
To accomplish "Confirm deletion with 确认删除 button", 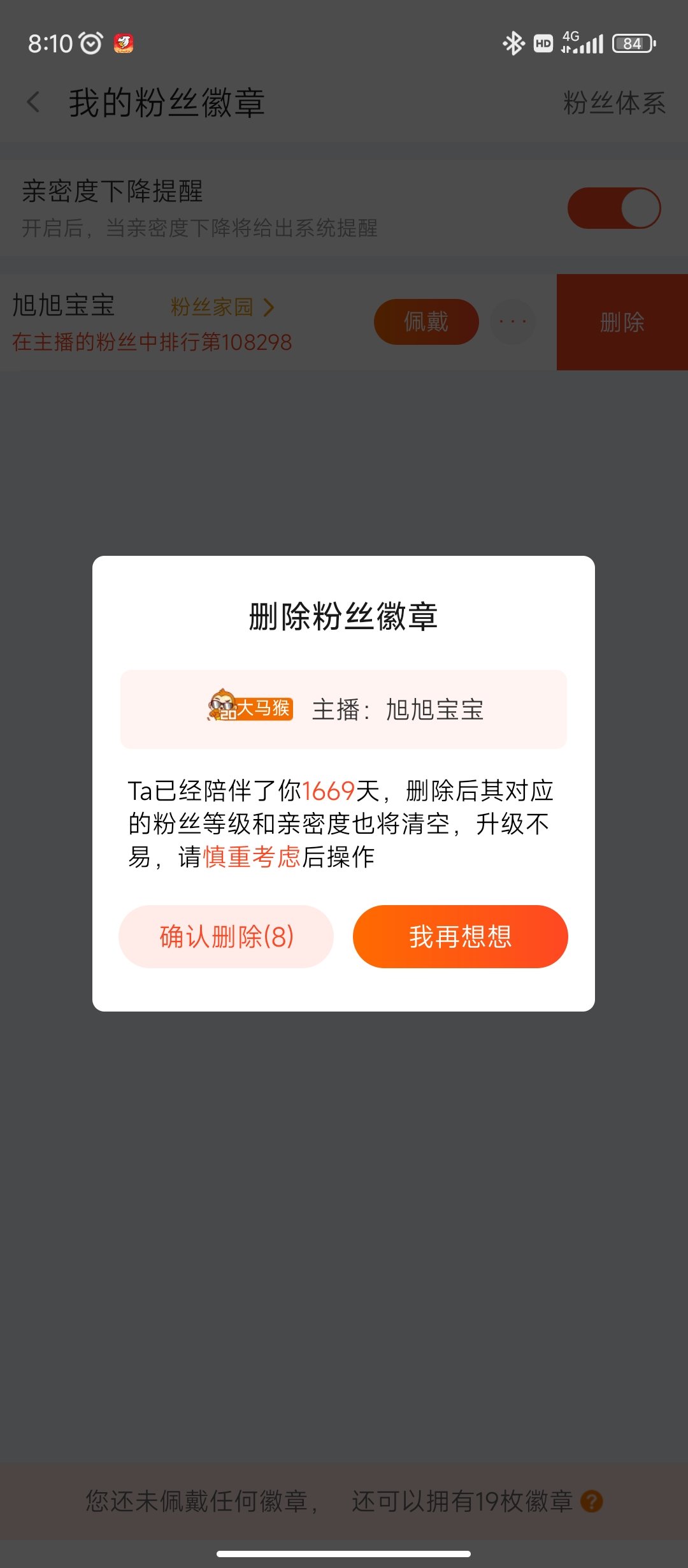I will point(226,936).
